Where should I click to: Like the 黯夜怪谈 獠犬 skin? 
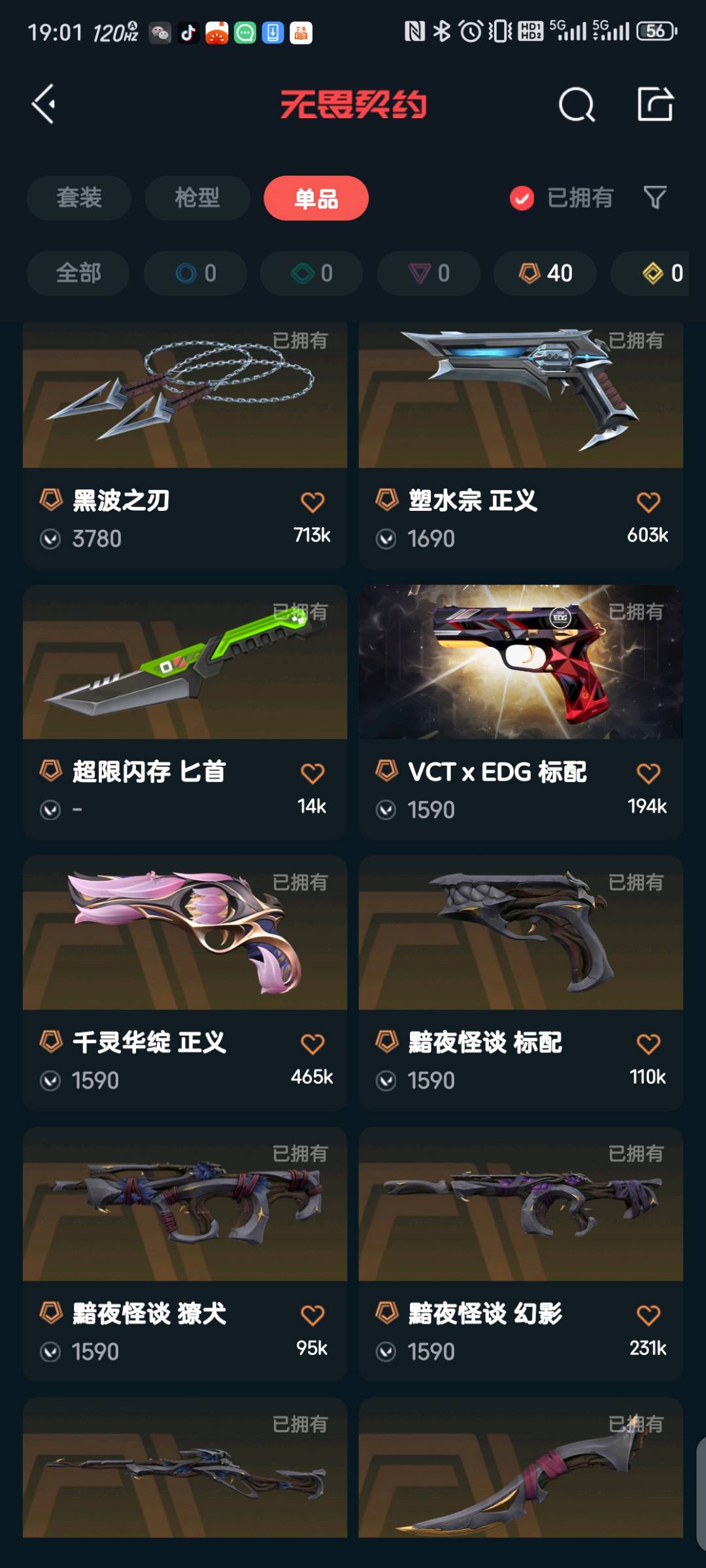click(x=312, y=1315)
